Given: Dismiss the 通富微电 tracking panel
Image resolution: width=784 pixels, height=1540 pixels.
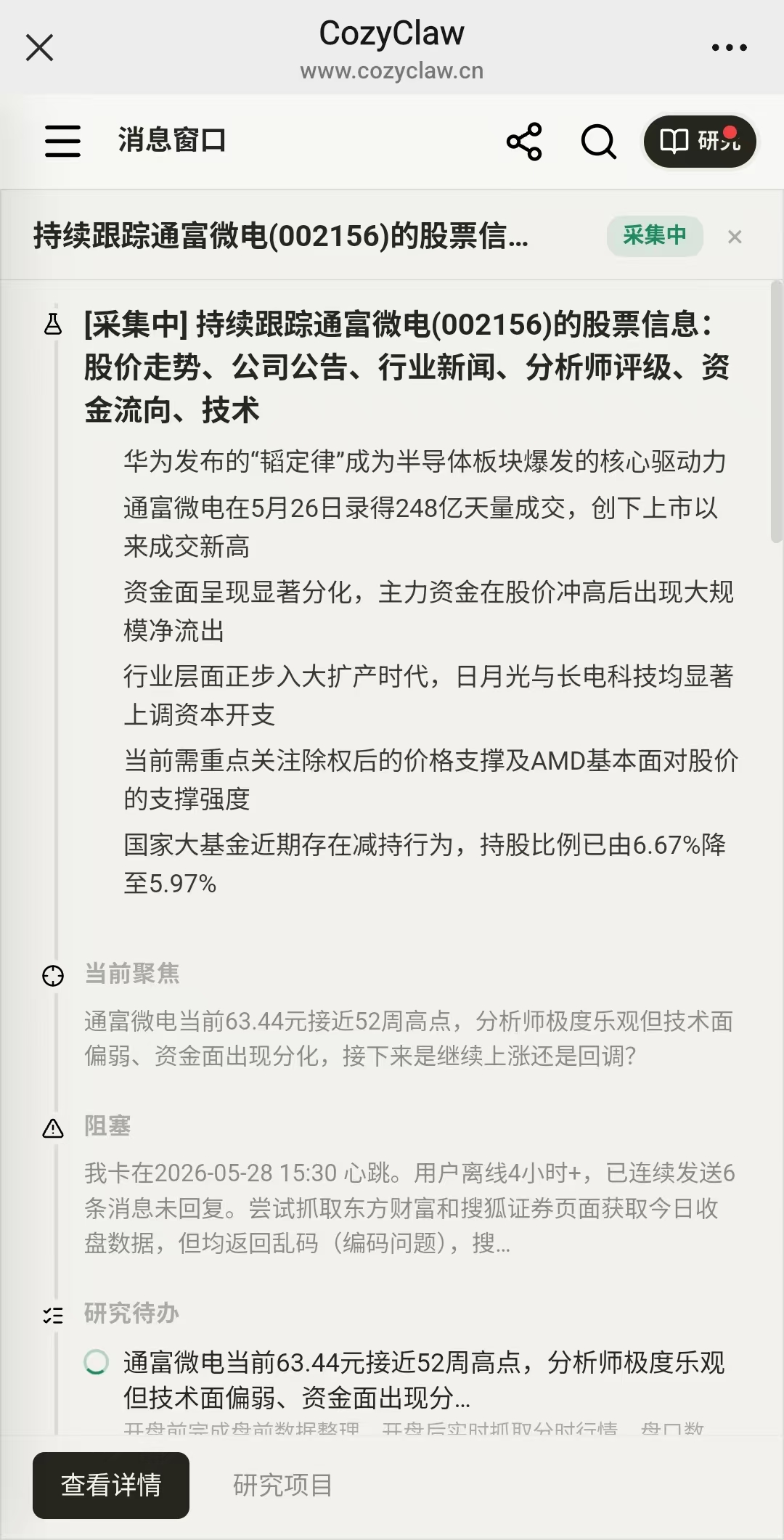Looking at the screenshot, I should coord(735,237).
